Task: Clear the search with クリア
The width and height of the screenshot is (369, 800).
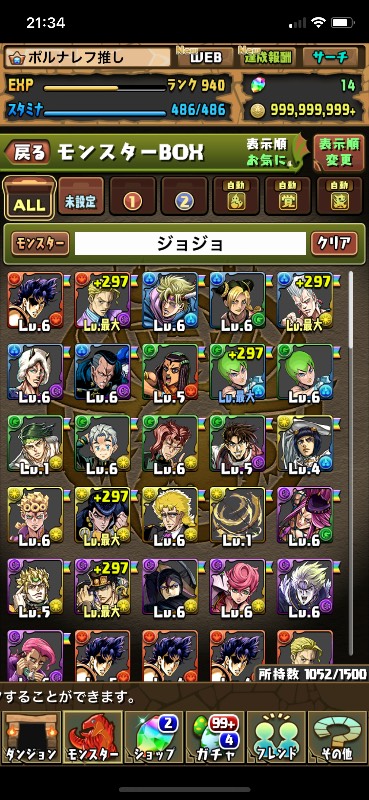Action: coord(334,244)
